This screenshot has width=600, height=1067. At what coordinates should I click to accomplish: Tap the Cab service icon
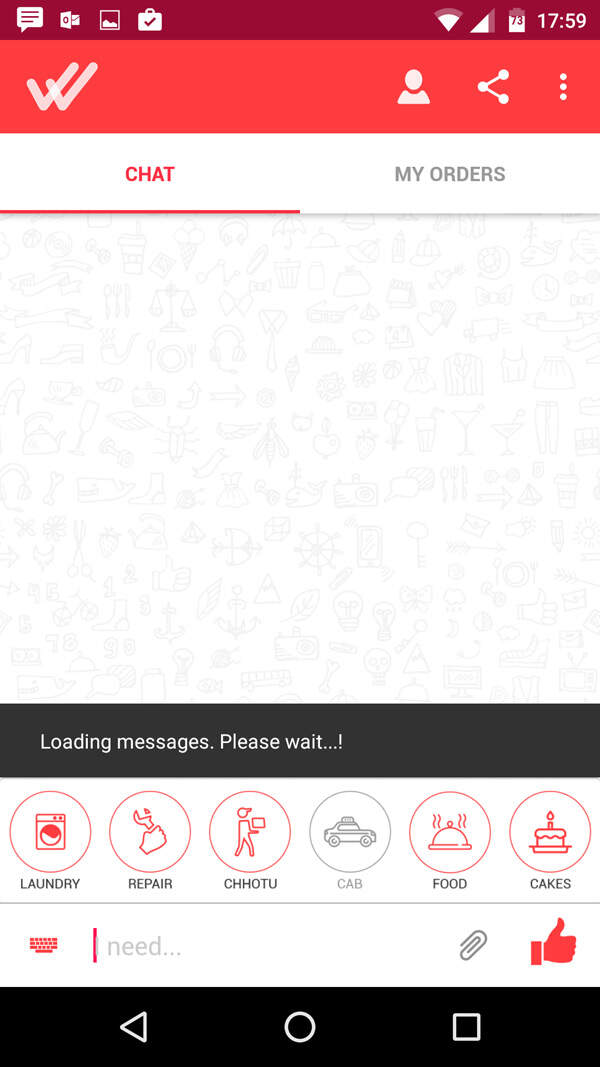[350, 832]
